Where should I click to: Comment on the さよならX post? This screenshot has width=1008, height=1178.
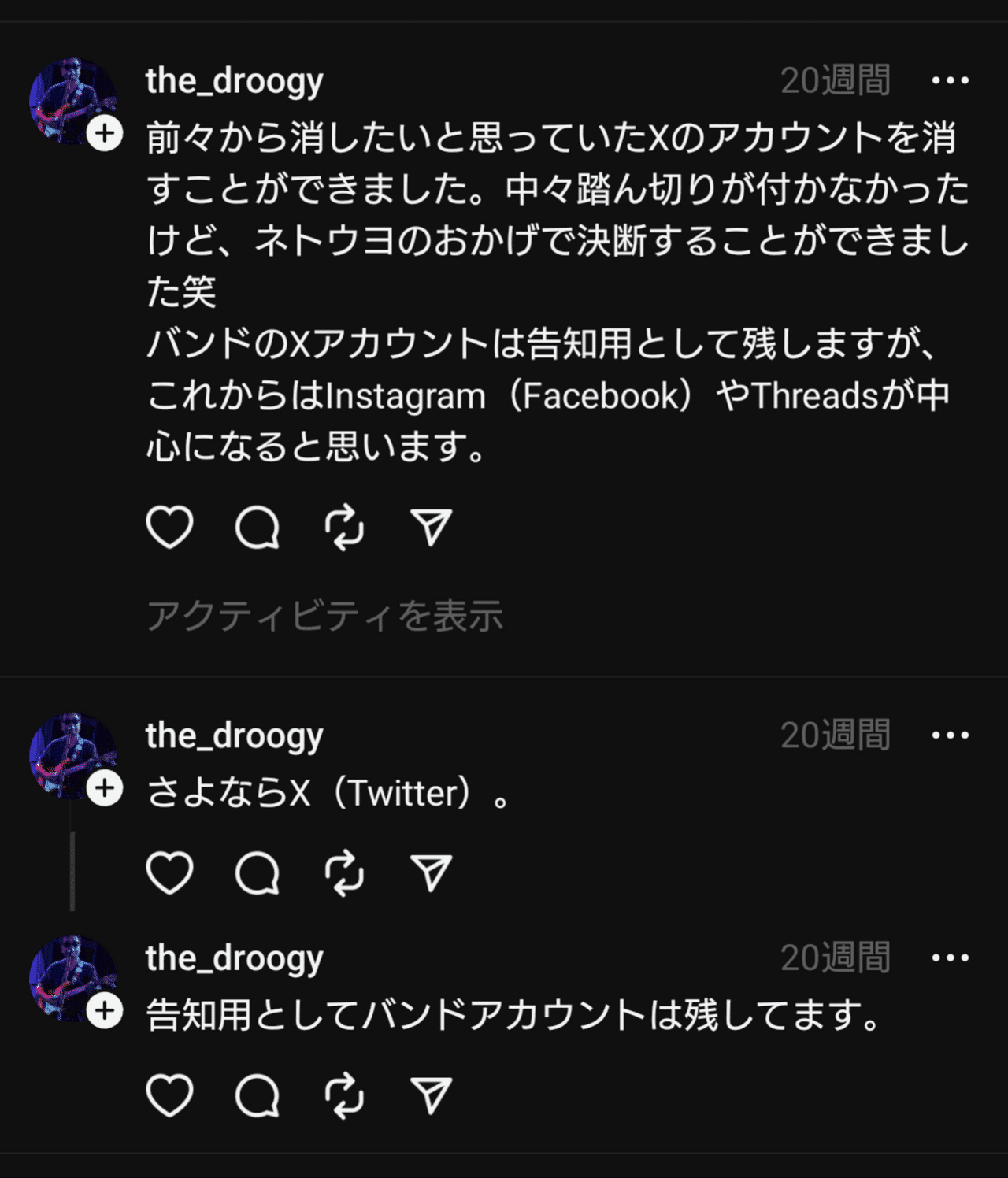click(258, 871)
